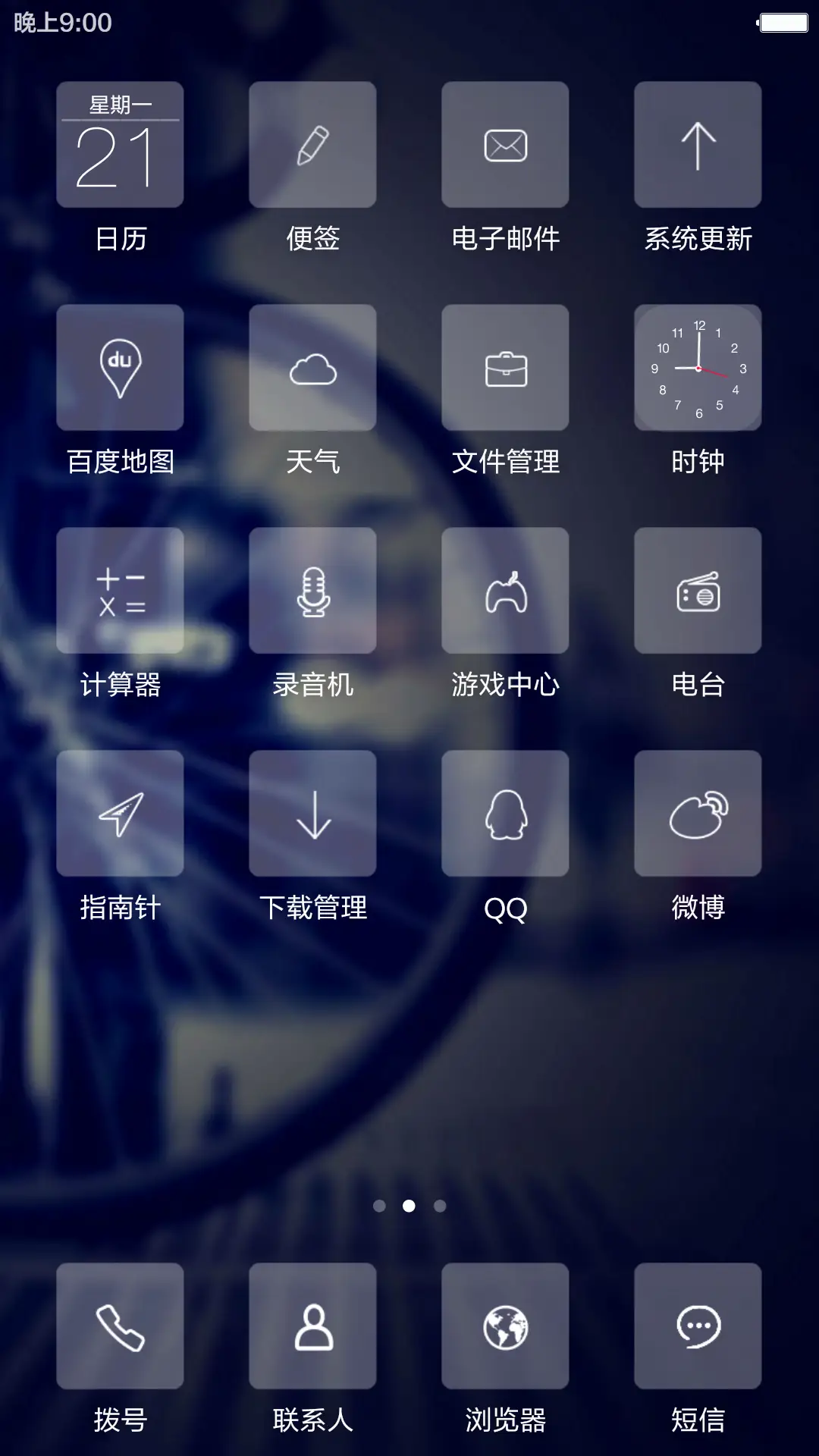This screenshot has height=1456, width=819.
Task: Open the Baidu Maps app
Action: click(119, 368)
